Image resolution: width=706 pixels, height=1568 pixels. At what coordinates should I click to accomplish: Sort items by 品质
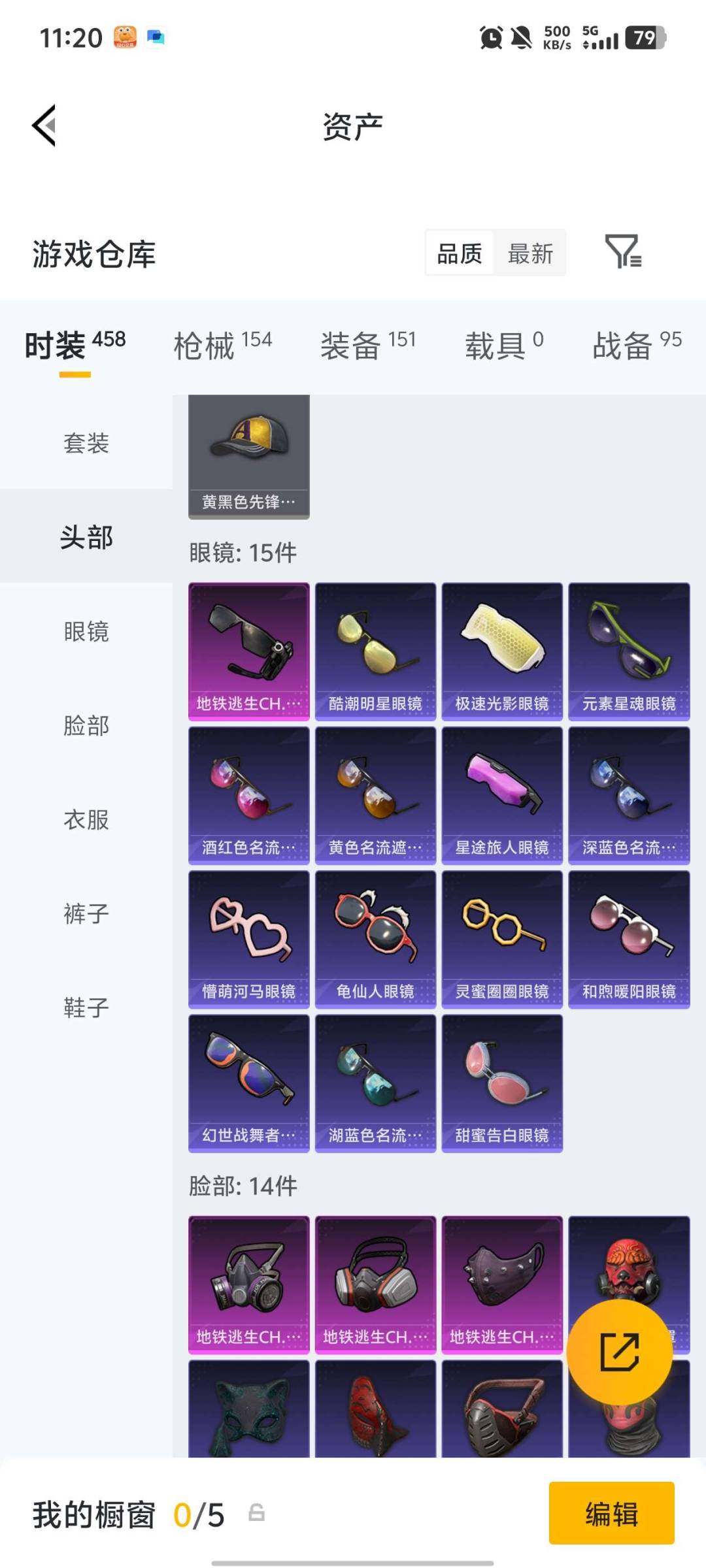coord(460,253)
